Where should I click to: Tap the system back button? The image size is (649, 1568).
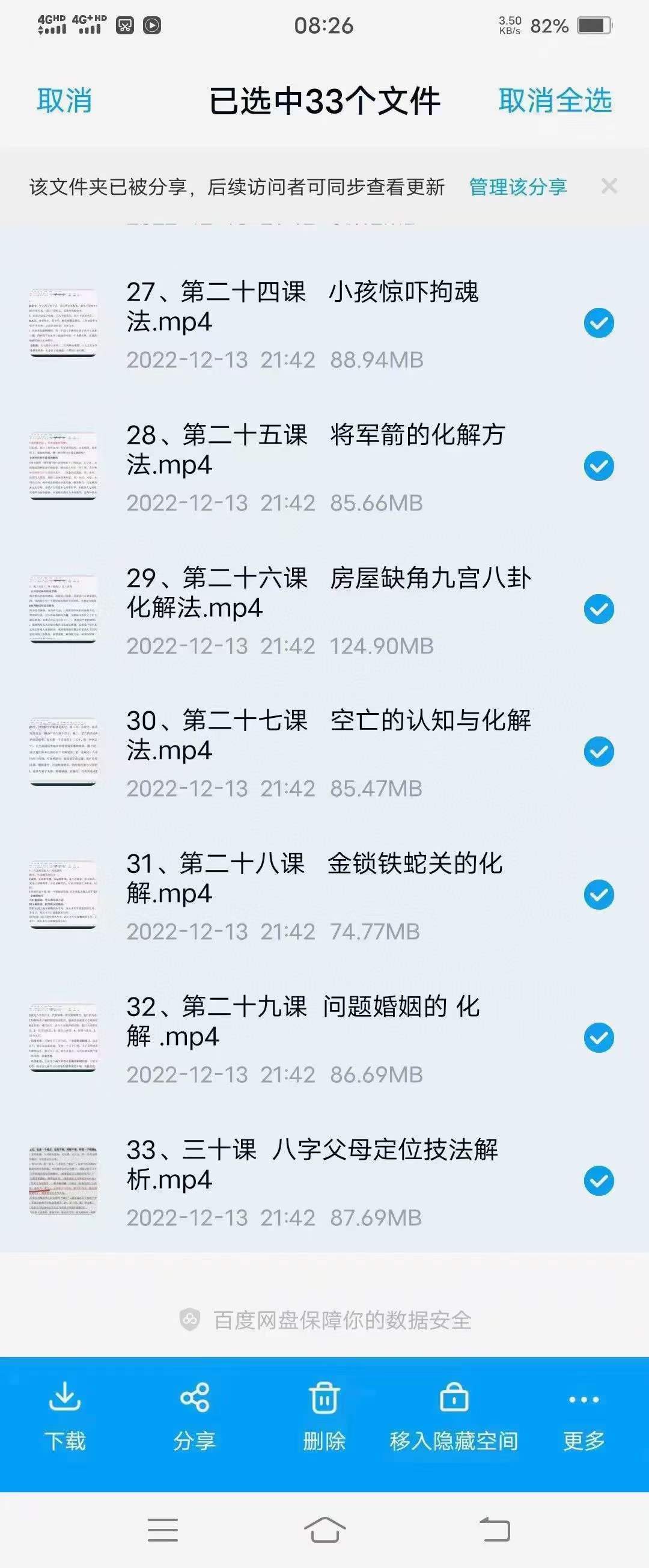tap(495, 1529)
